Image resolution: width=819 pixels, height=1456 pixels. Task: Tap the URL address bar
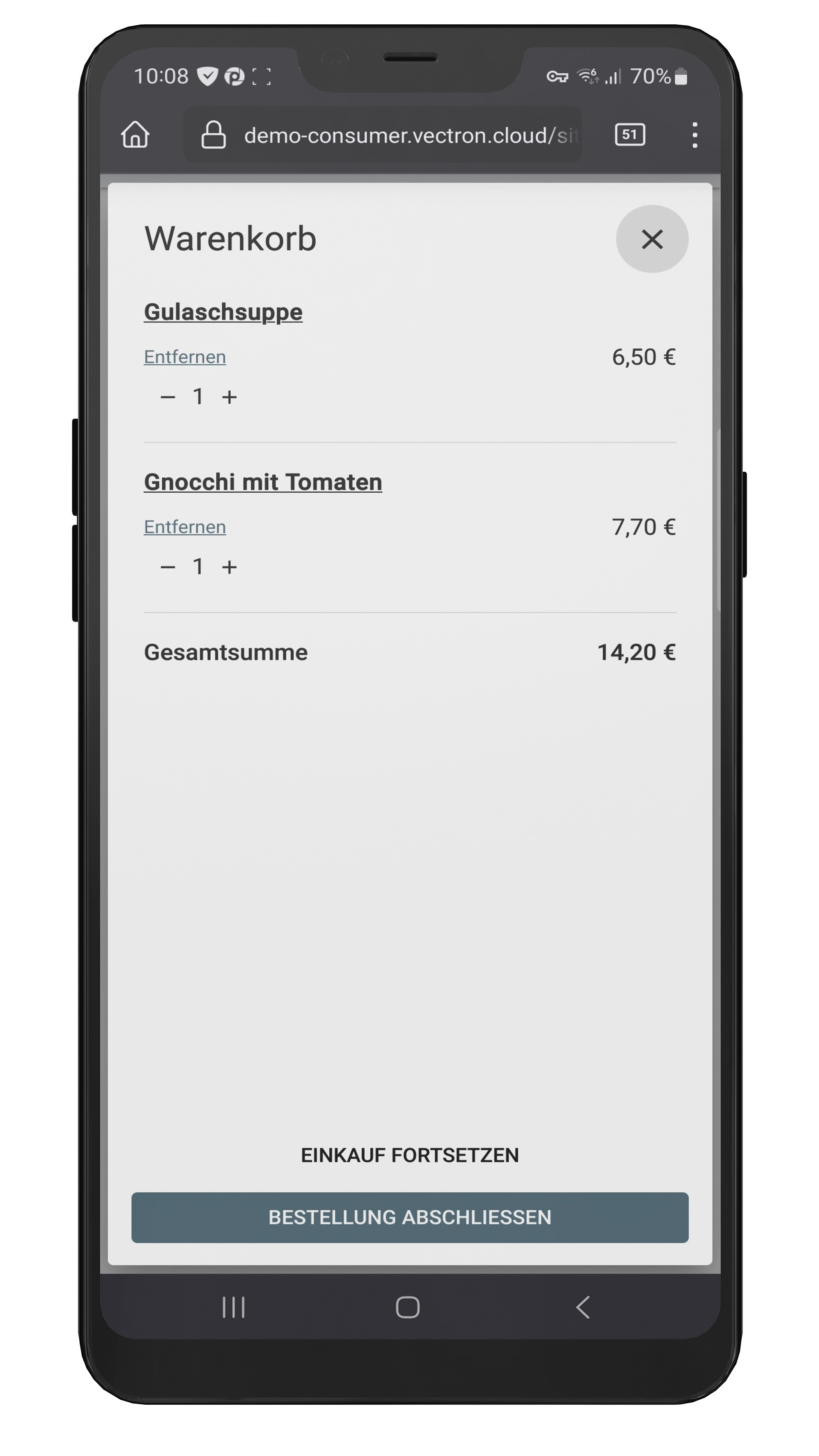(x=396, y=135)
